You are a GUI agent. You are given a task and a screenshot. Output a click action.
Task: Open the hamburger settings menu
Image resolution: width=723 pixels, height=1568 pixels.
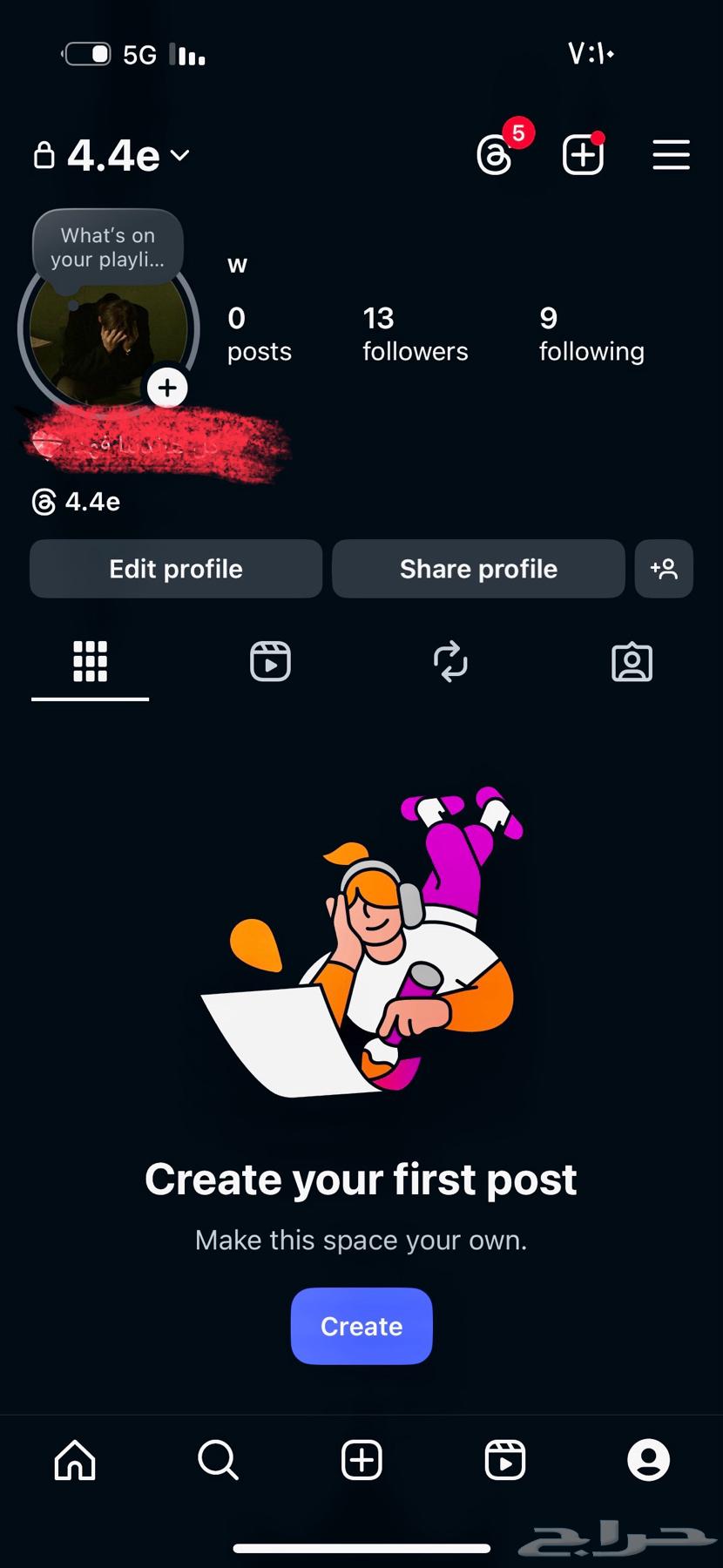671,155
